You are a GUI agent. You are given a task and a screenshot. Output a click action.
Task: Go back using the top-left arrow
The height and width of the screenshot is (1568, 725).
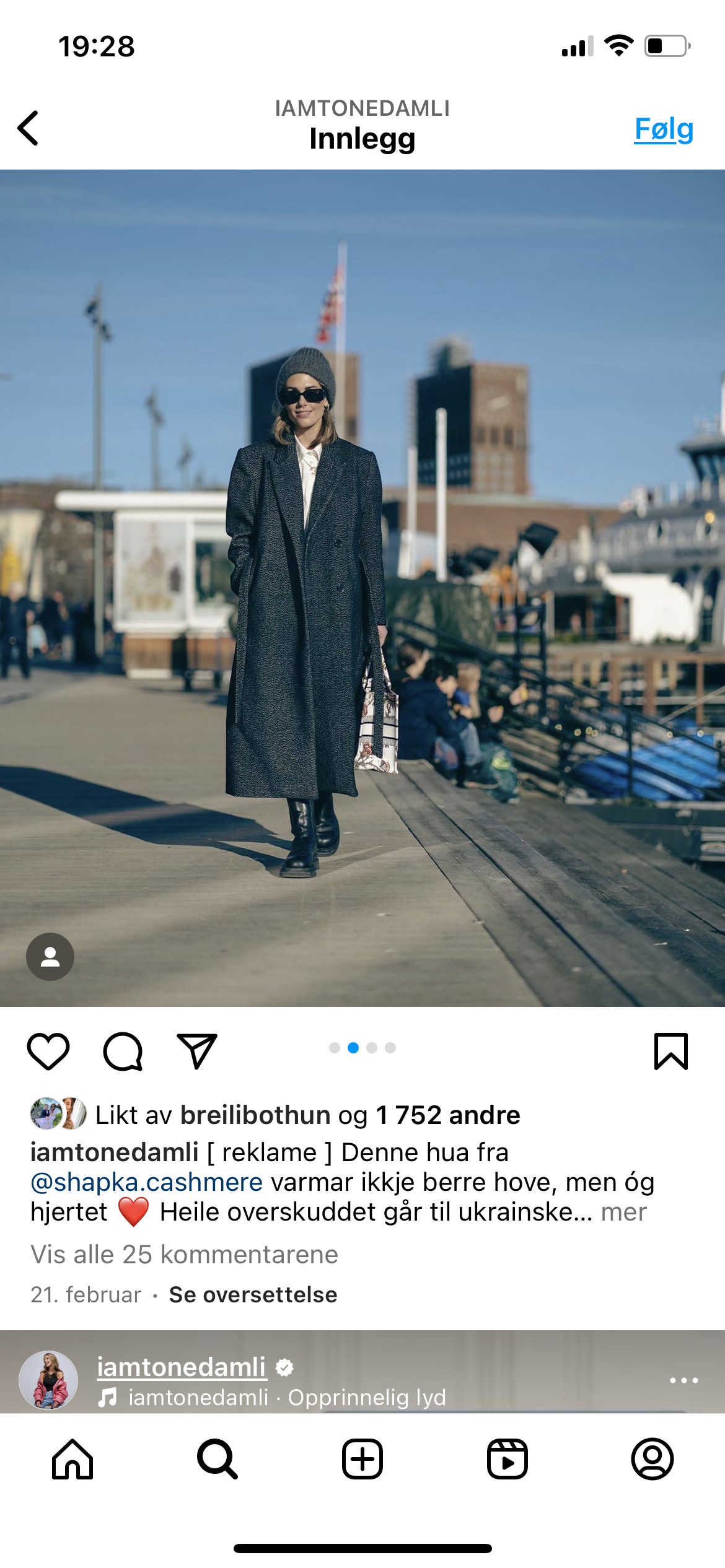click(29, 128)
